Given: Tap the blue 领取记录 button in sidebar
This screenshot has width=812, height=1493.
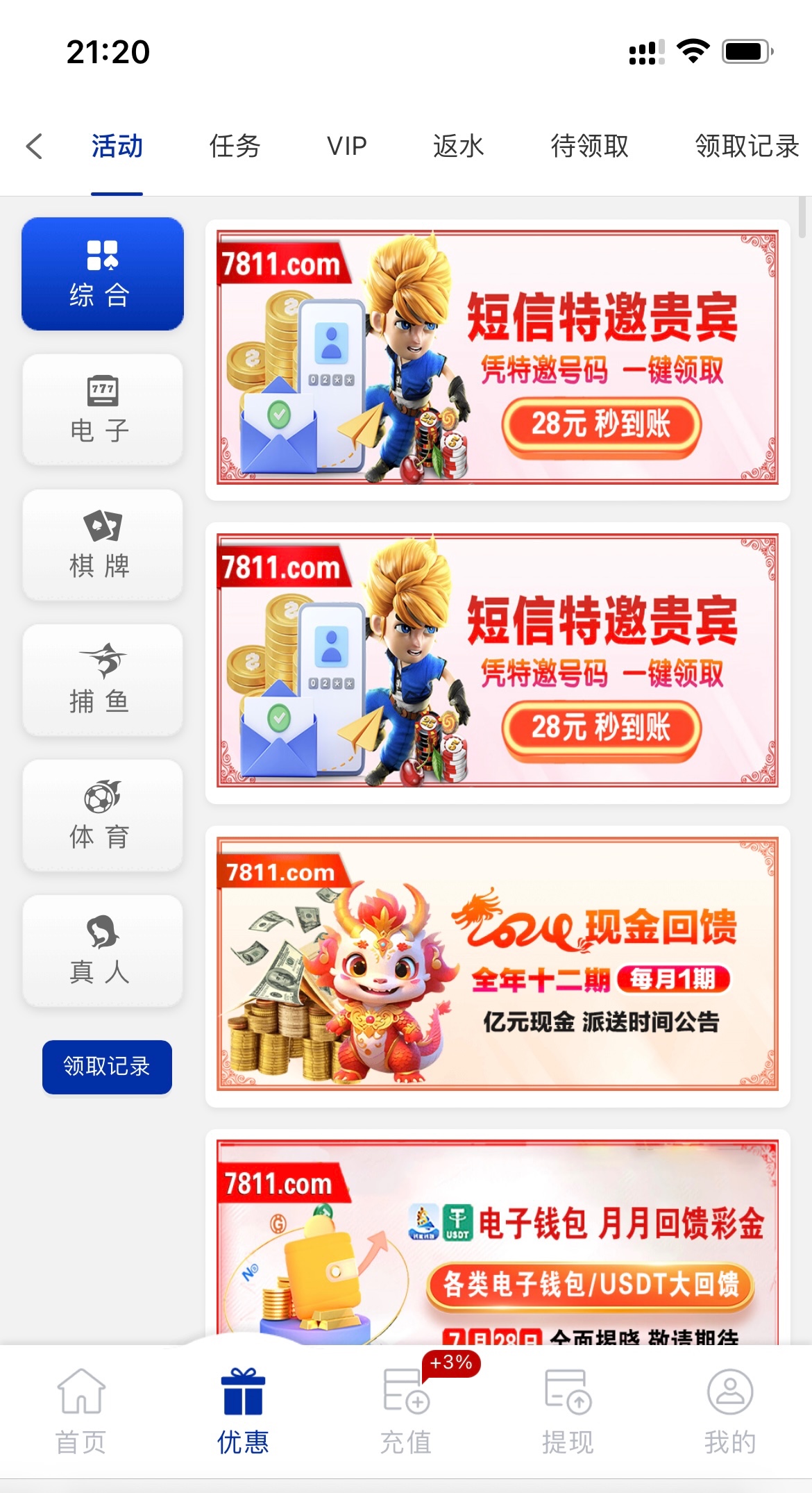Looking at the screenshot, I should 107,1067.
